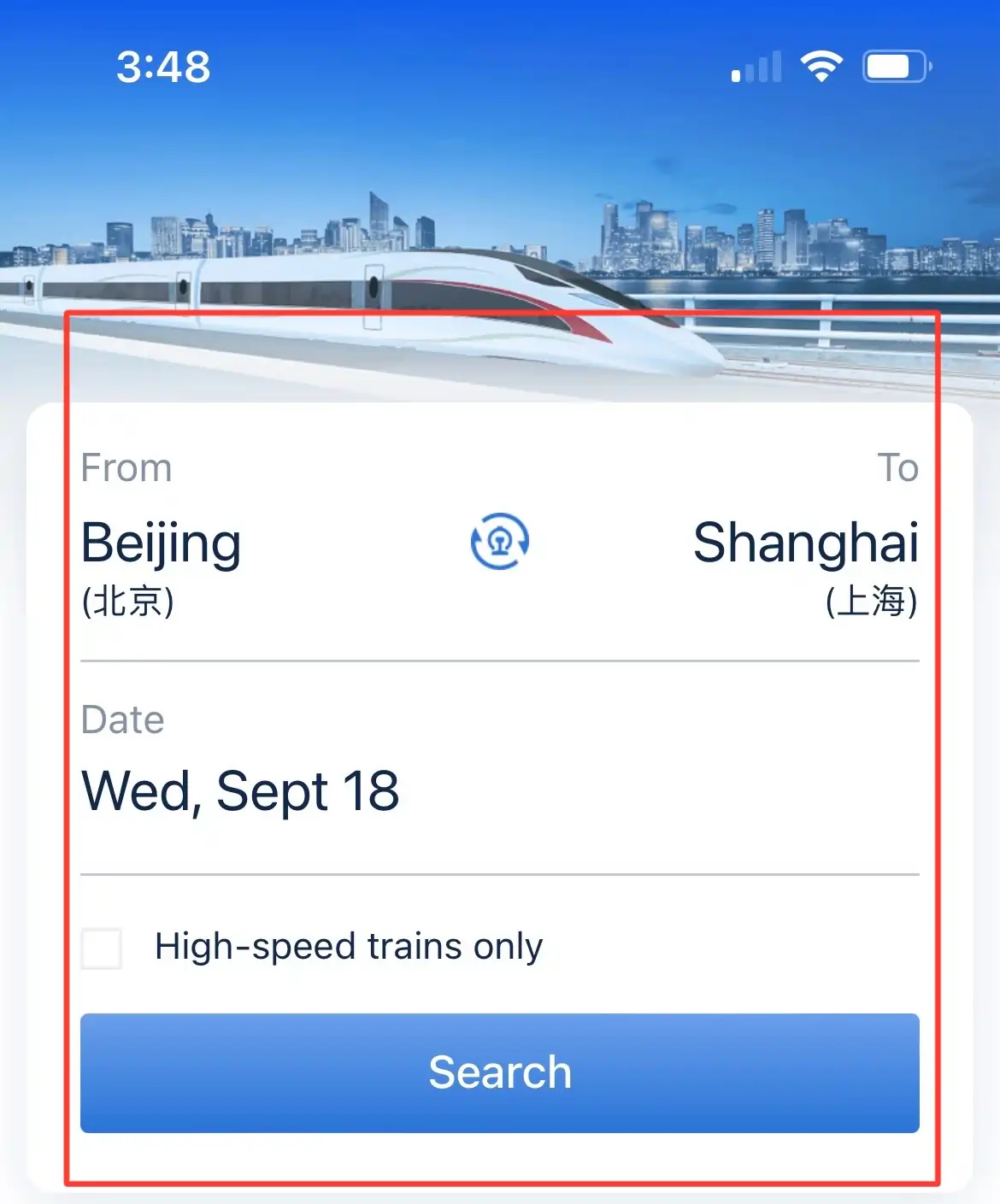Viewport: 1000px width, 1204px height.
Task: Change destination city from Shanghai
Action: [805, 543]
